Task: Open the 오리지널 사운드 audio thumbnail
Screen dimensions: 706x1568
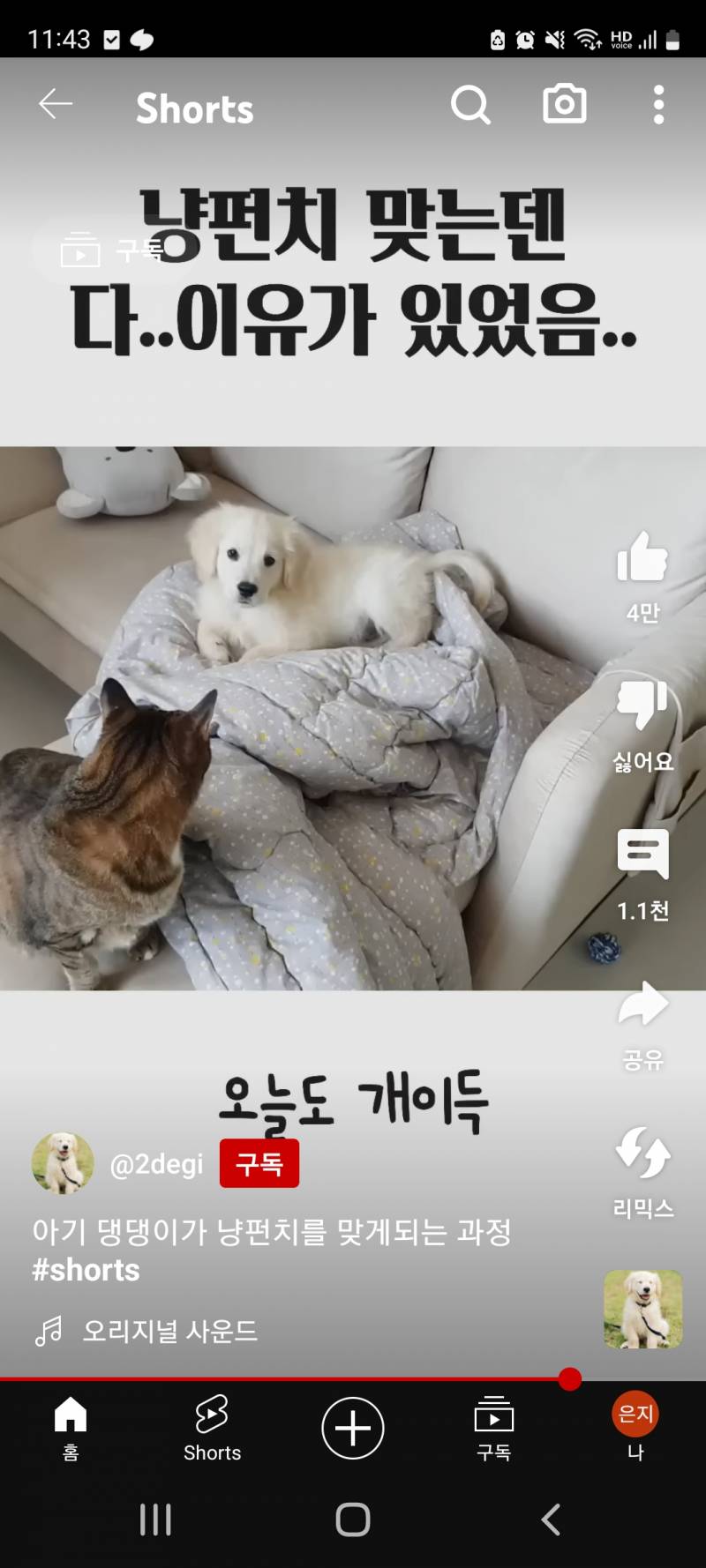Action: (642, 1310)
